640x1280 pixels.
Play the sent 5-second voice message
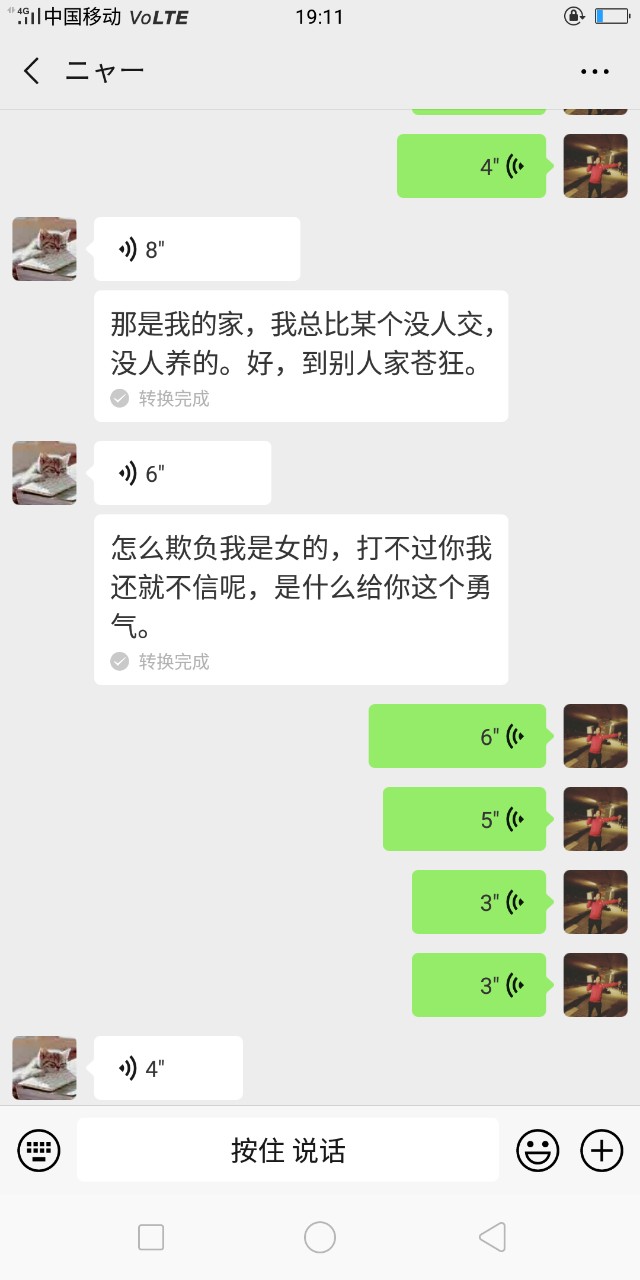(x=464, y=819)
